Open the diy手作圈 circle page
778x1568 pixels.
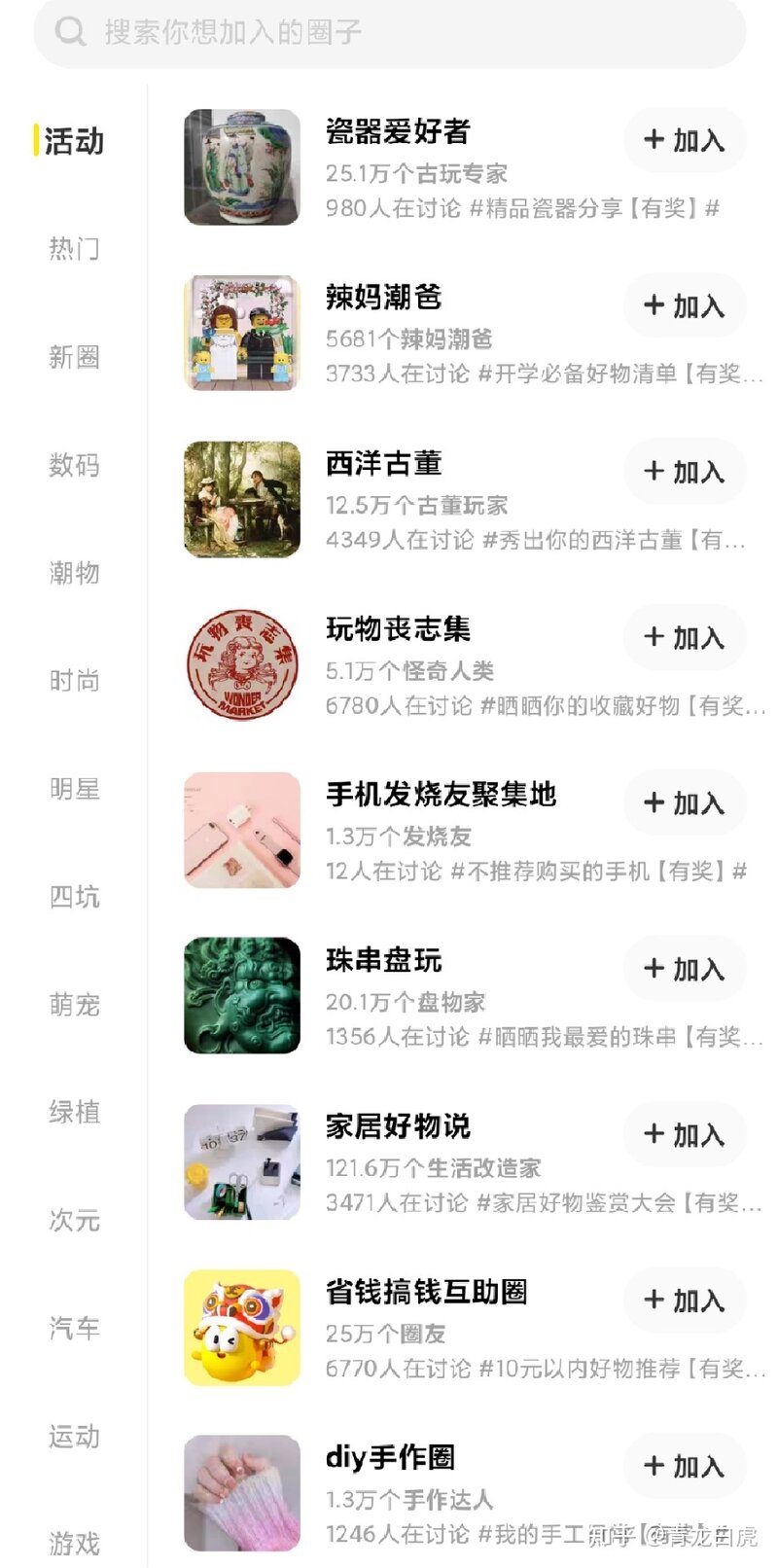coord(390,1458)
